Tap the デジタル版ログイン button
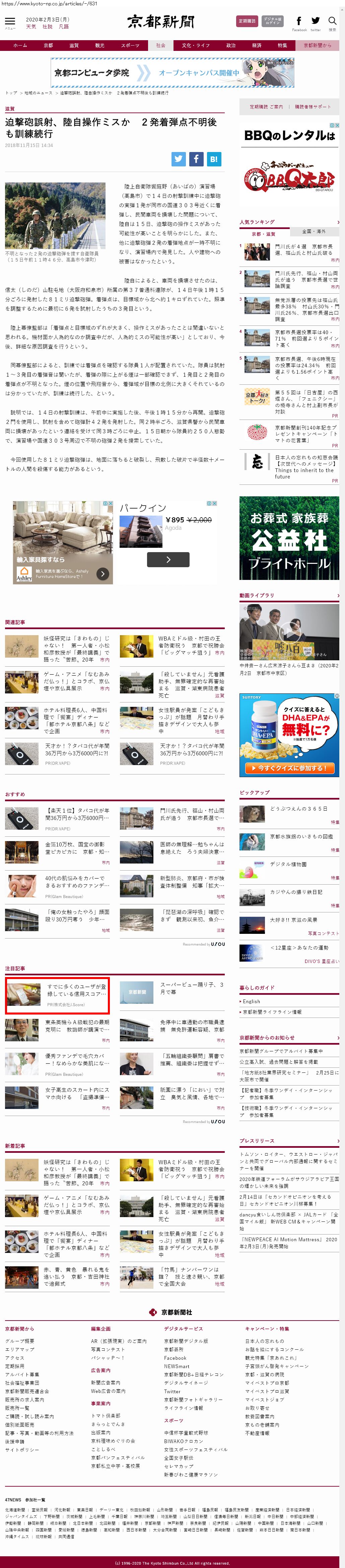This screenshot has height=1568, width=345. coord(272,21)
